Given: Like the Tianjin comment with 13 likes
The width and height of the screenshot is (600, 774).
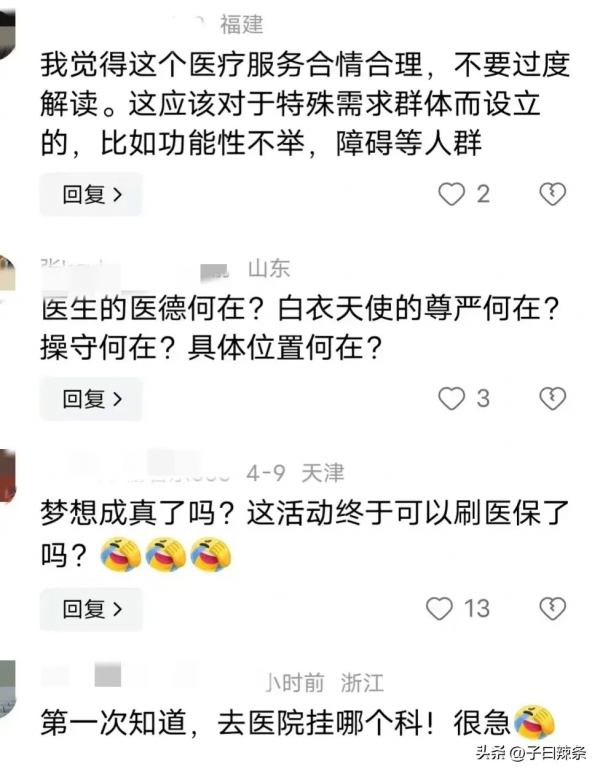Looking at the screenshot, I should tap(440, 608).
